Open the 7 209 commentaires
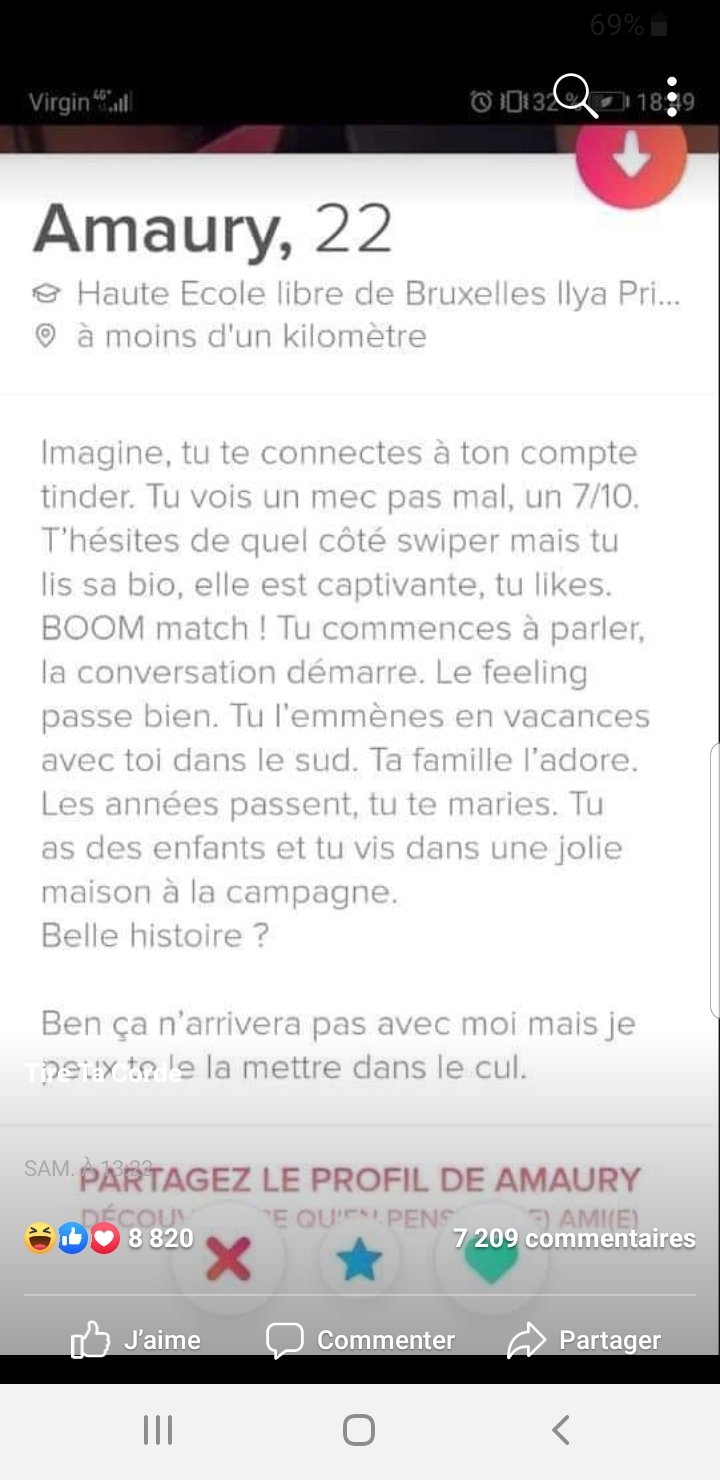The image size is (720, 1480). [x=574, y=1238]
